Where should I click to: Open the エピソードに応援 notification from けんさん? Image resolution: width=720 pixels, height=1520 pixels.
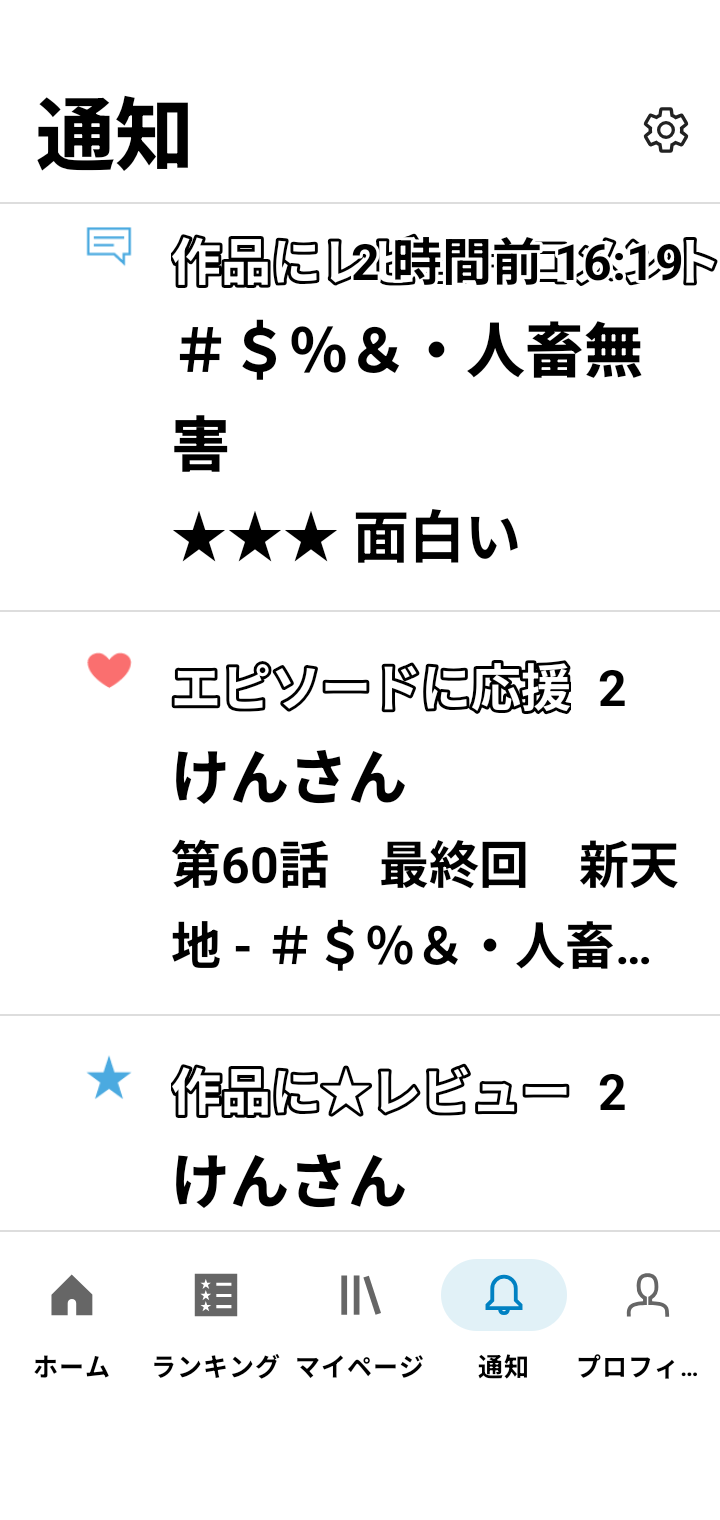tap(400, 815)
